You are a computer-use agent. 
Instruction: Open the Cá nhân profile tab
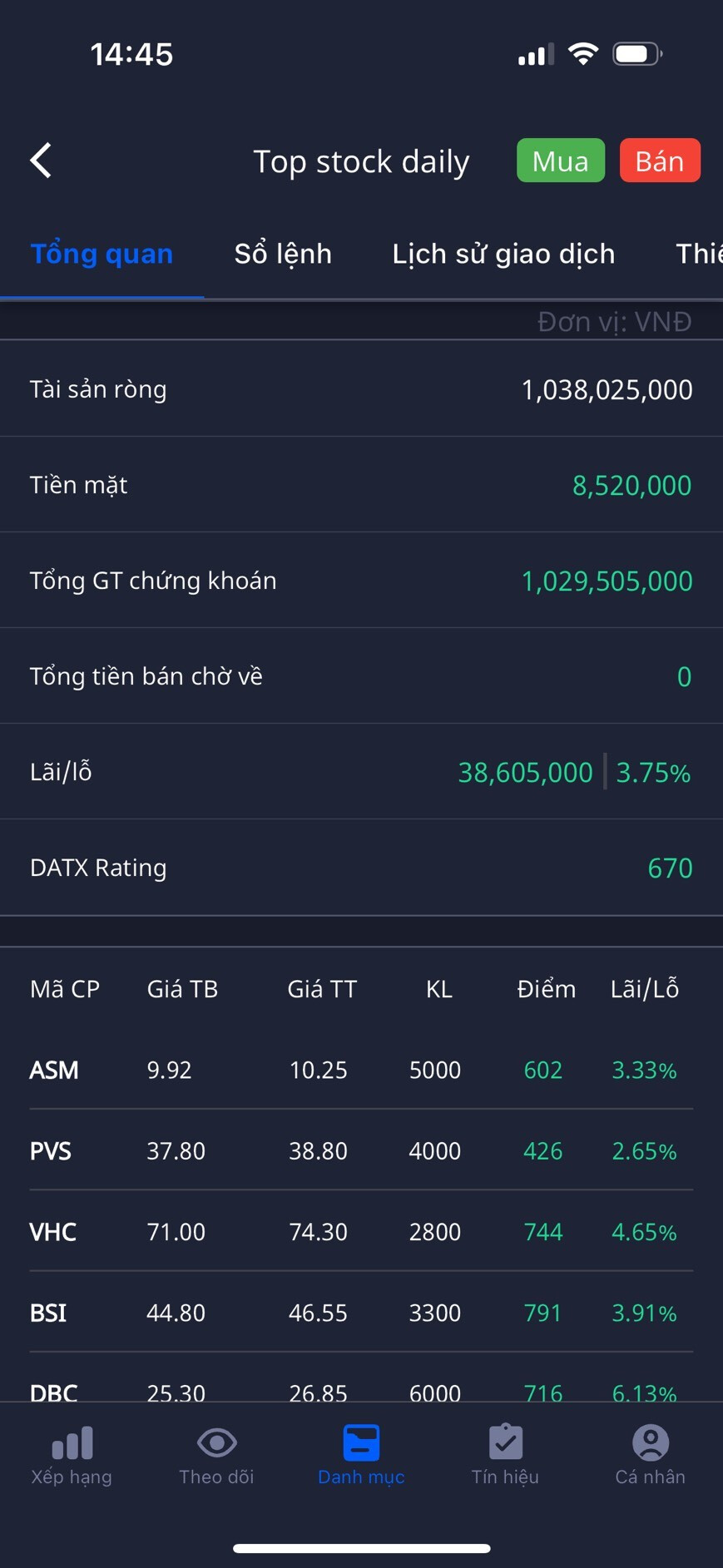click(x=650, y=1456)
